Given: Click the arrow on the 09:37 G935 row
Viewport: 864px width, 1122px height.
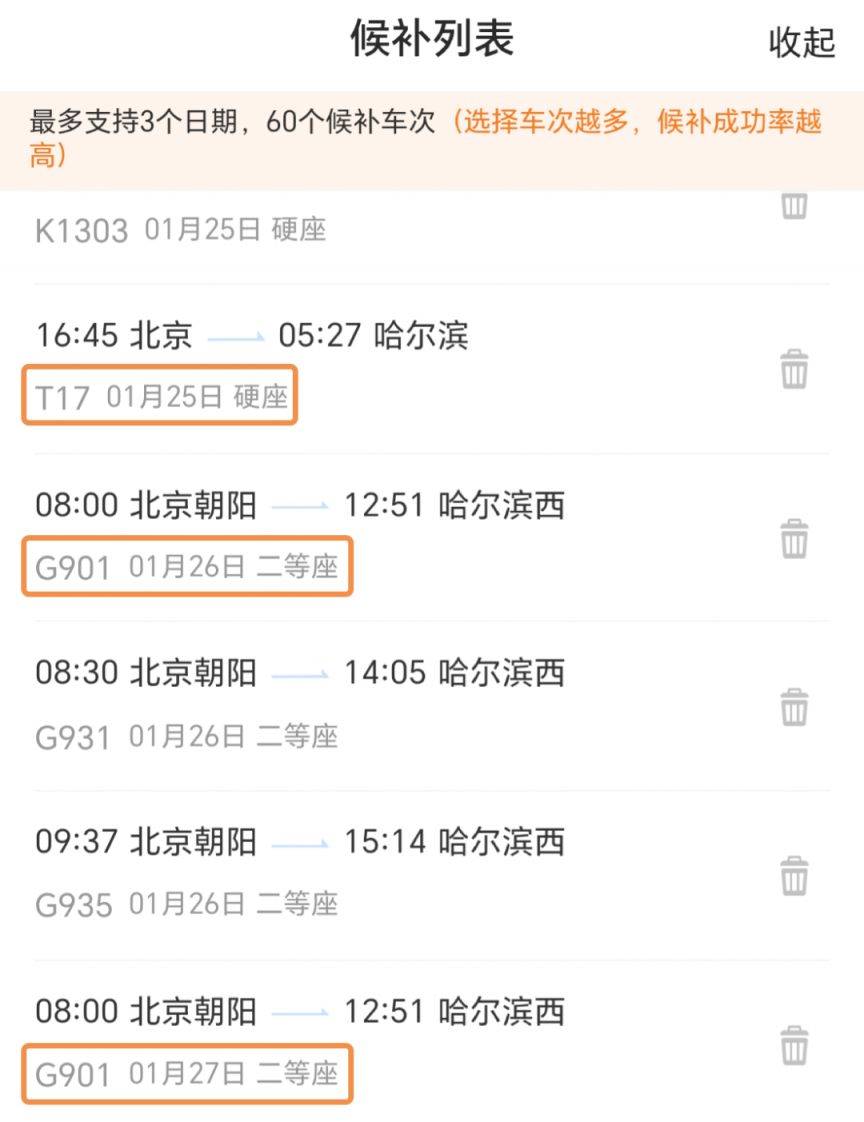Looking at the screenshot, I should click(300, 843).
